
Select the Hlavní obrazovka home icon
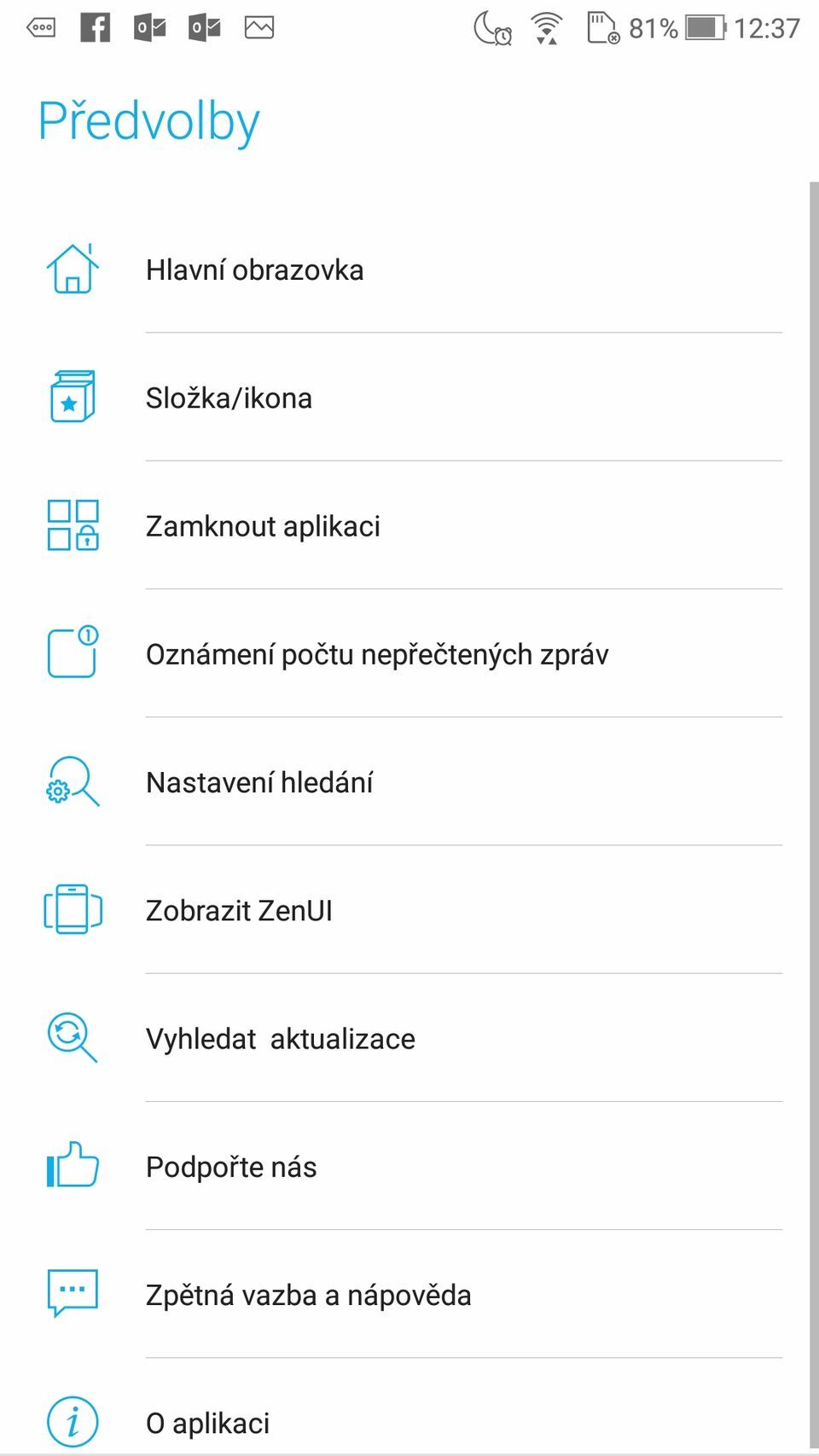click(73, 270)
